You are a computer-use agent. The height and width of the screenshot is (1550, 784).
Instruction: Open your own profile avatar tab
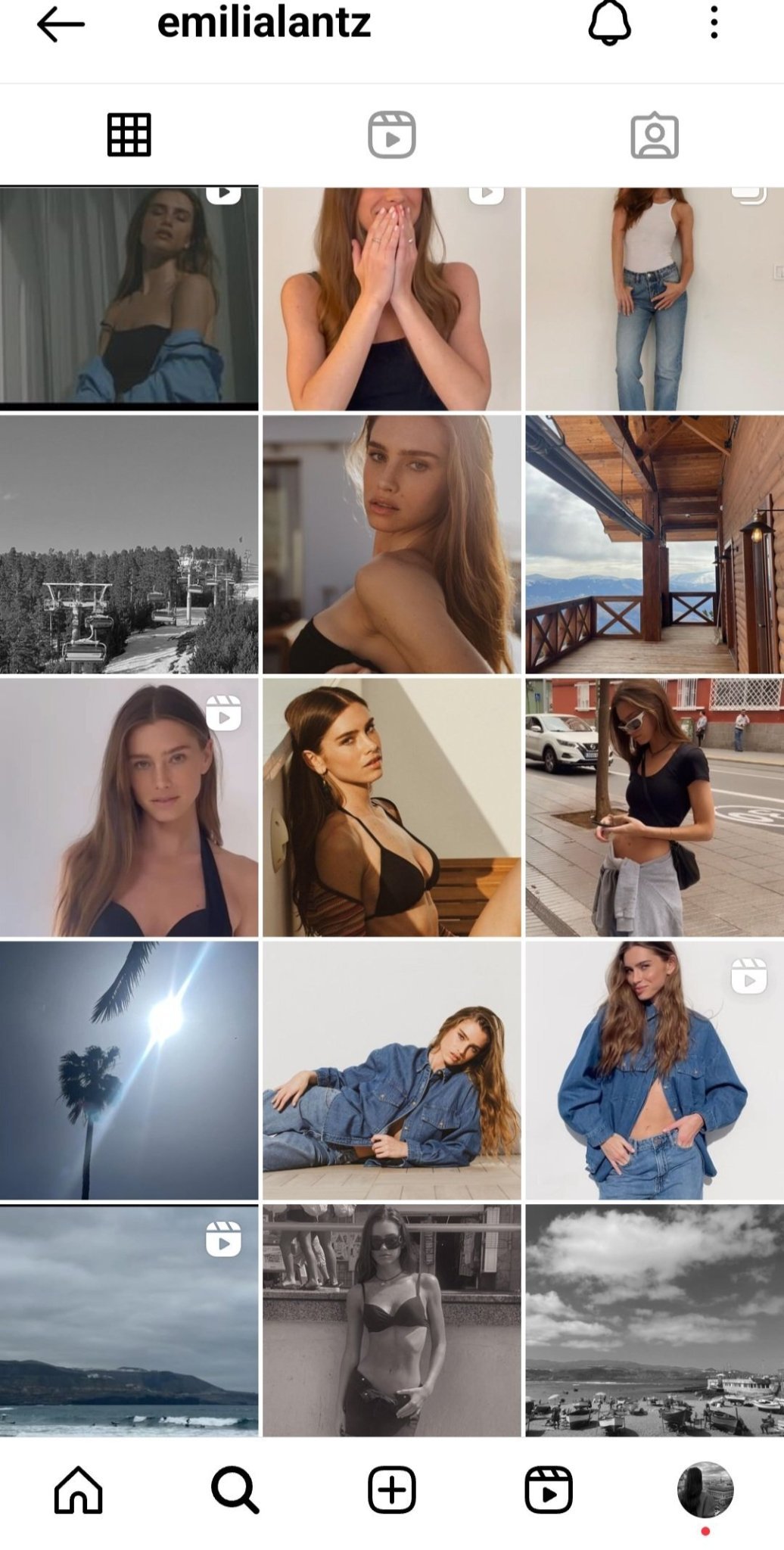pyautogui.click(x=705, y=1489)
